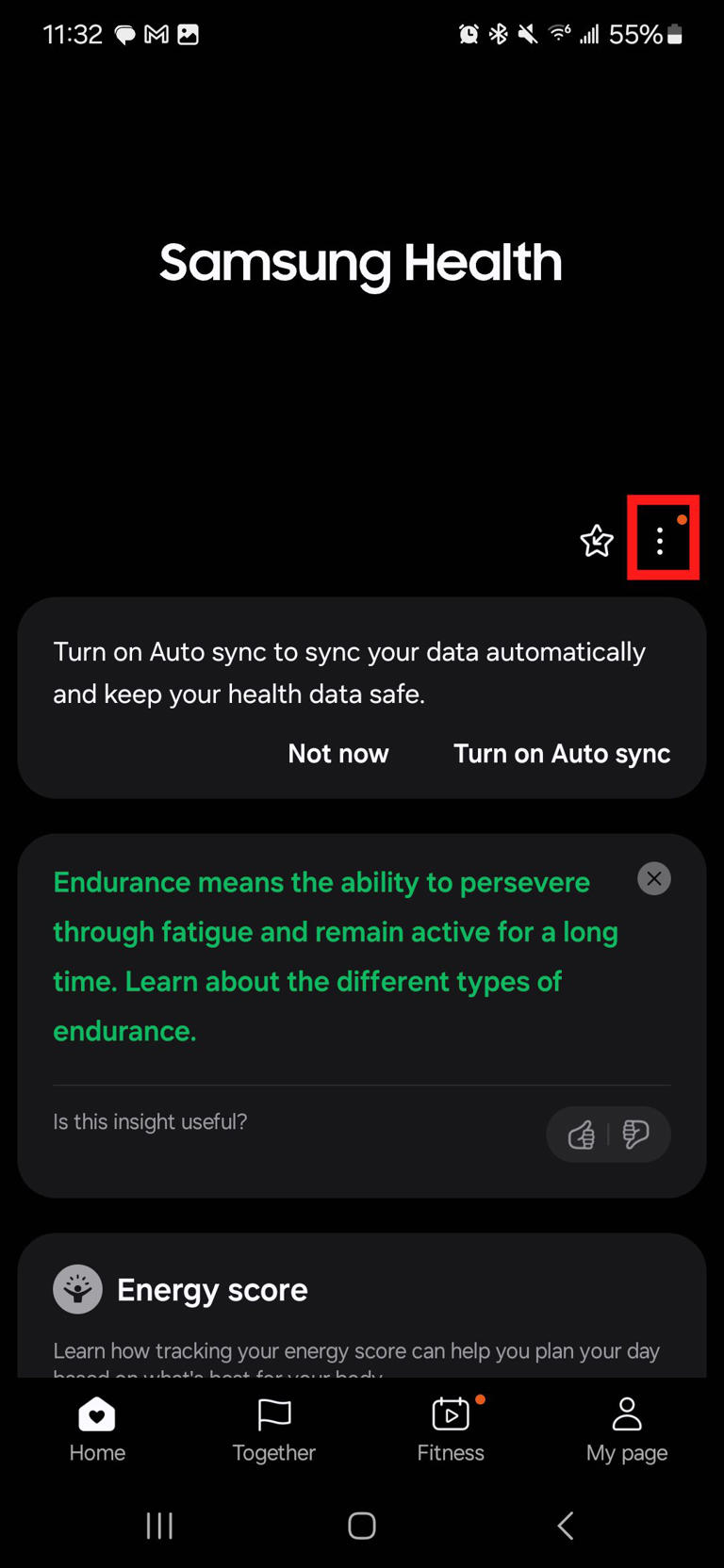Tap the Energy score icon
This screenshot has width=724, height=1568.
[x=77, y=1289]
